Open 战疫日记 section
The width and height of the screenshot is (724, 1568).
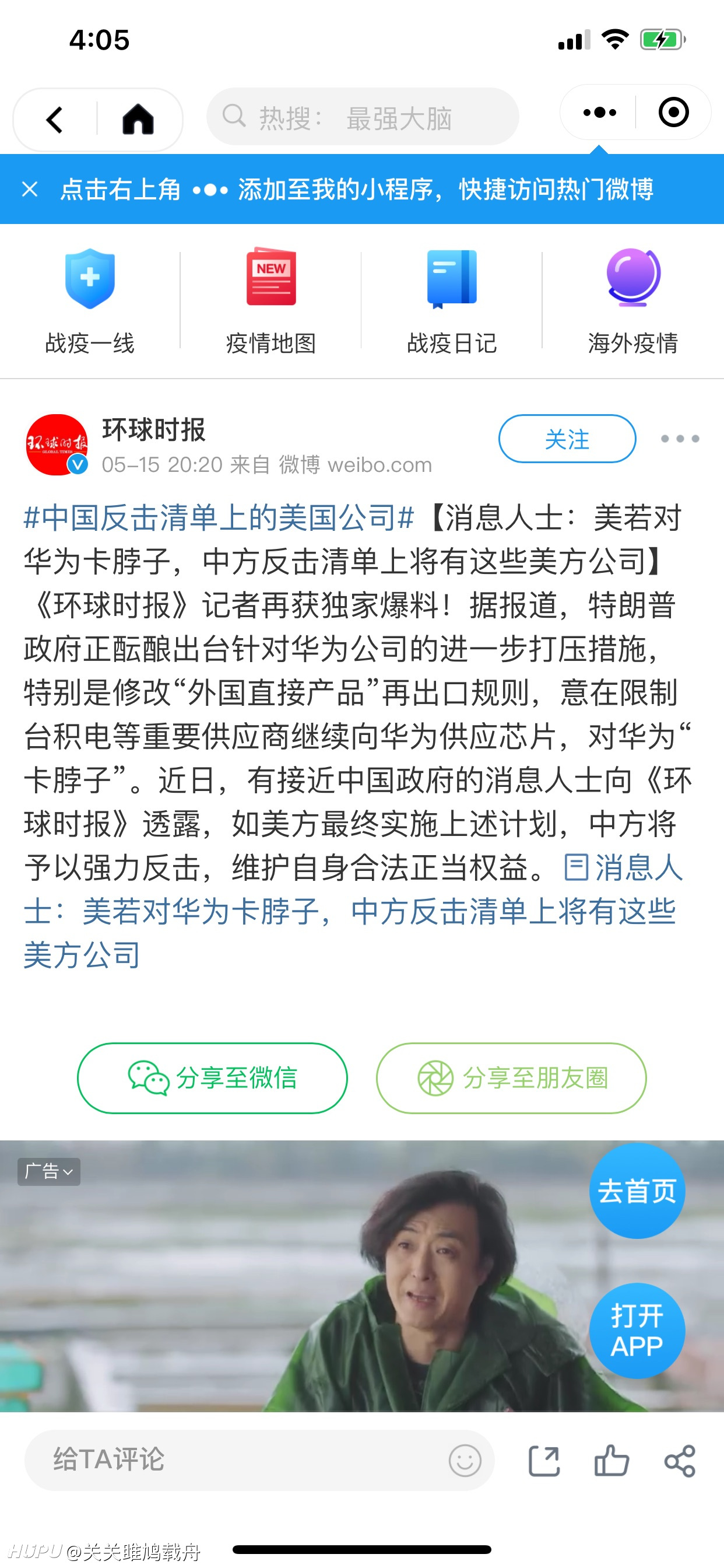pyautogui.click(x=451, y=300)
